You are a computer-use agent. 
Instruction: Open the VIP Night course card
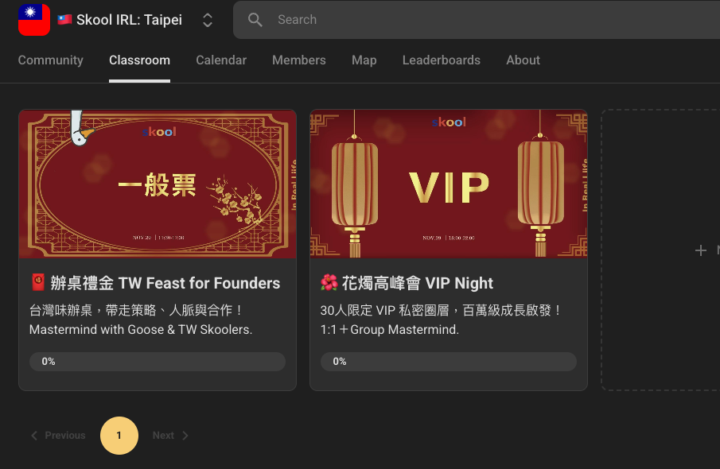[448, 249]
